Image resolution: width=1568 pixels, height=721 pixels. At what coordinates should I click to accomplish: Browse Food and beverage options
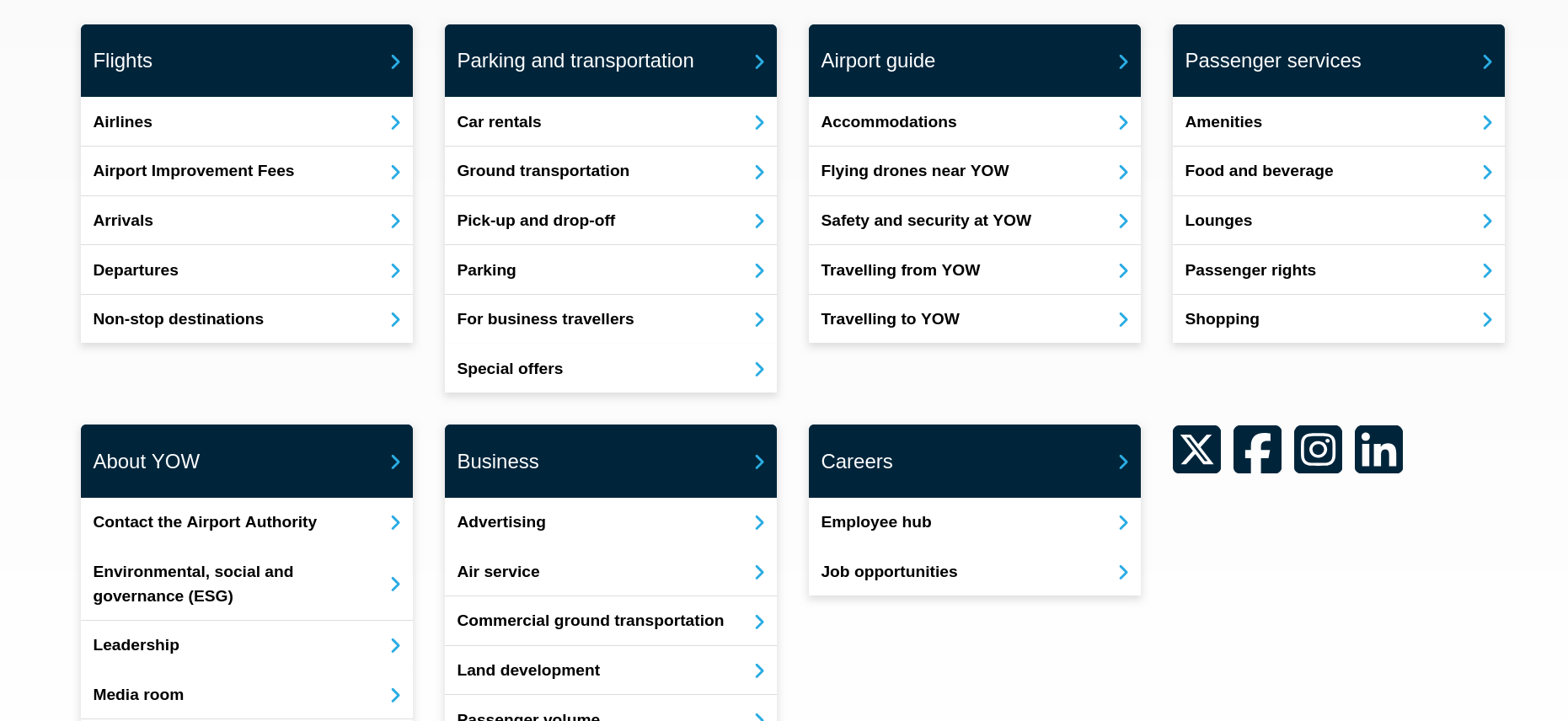point(1338,171)
